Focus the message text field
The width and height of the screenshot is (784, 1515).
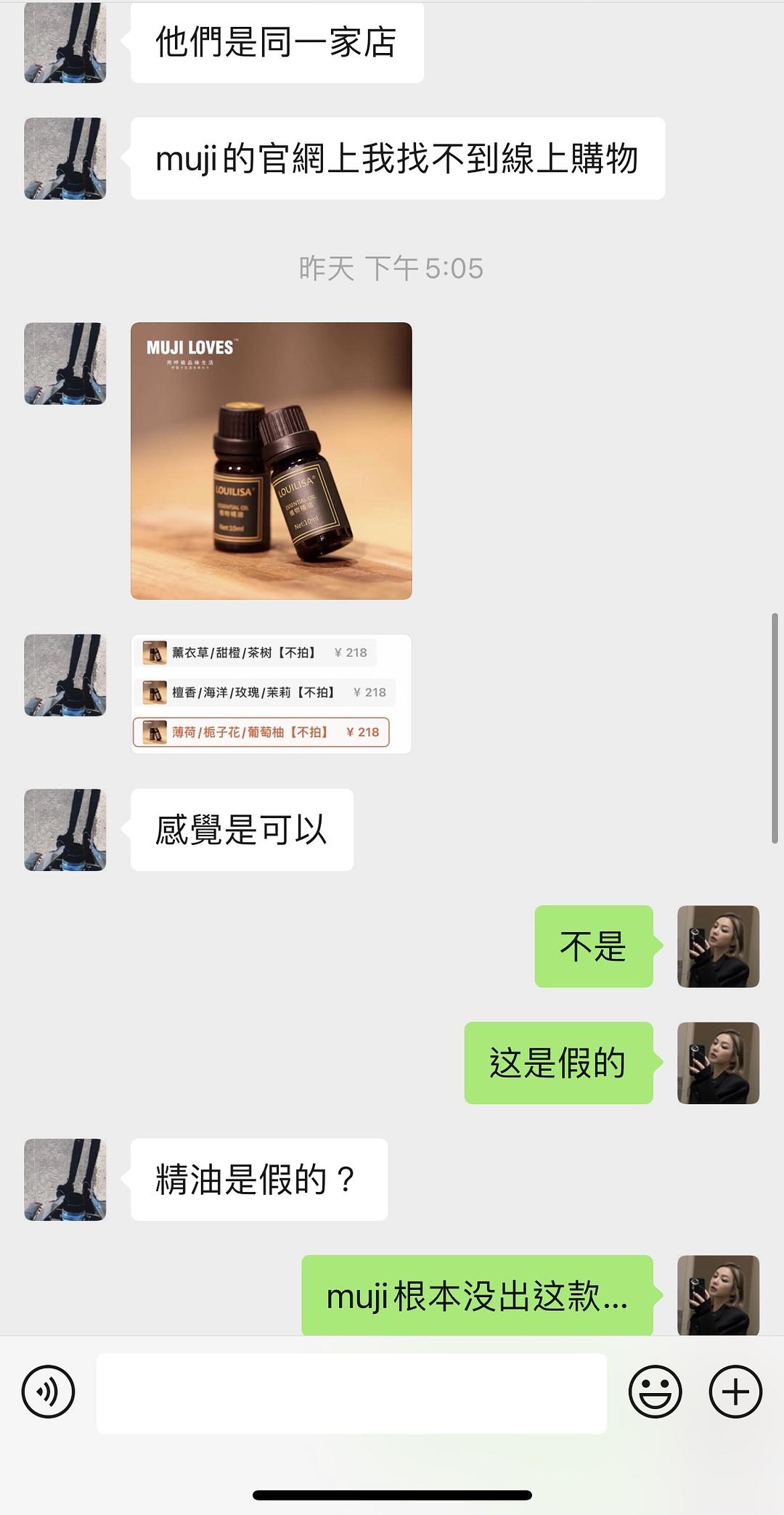tap(351, 1393)
